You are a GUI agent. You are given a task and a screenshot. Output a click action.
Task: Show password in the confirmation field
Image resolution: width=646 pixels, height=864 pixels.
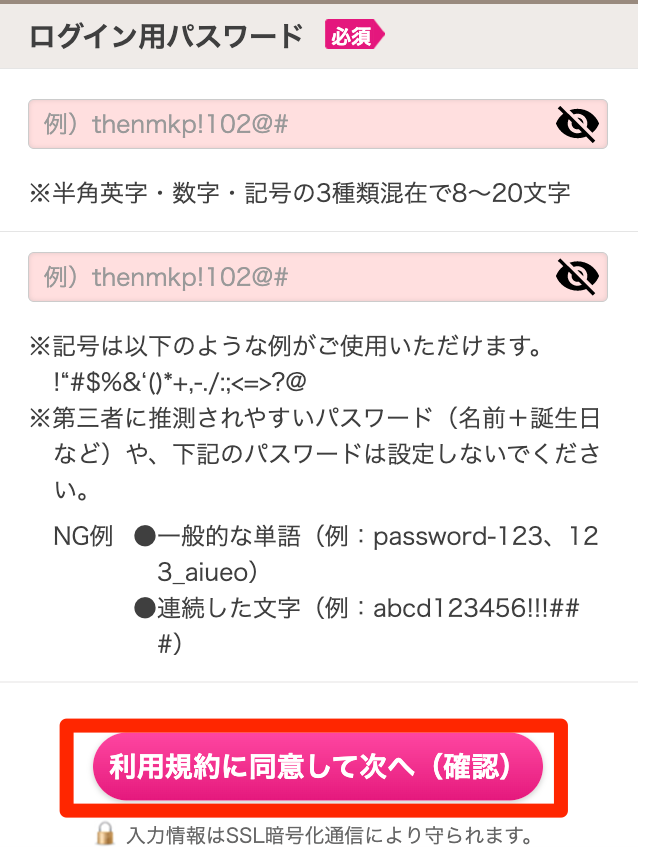click(x=576, y=277)
